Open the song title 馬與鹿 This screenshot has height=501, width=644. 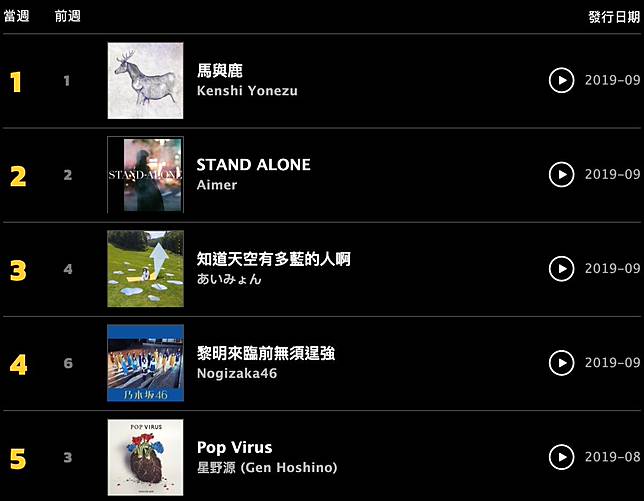click(220, 71)
